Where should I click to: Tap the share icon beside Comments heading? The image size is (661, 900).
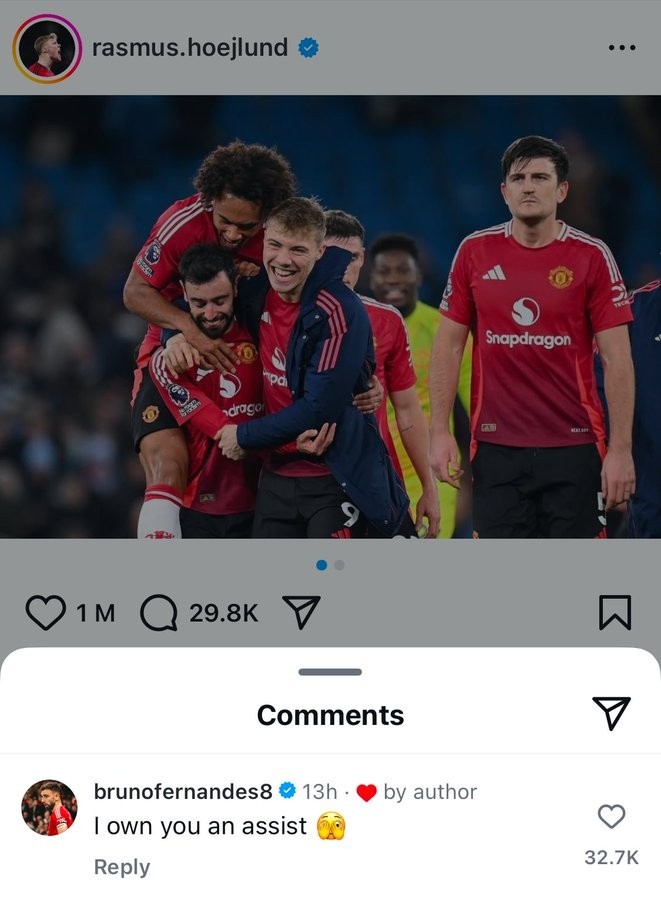(611, 713)
